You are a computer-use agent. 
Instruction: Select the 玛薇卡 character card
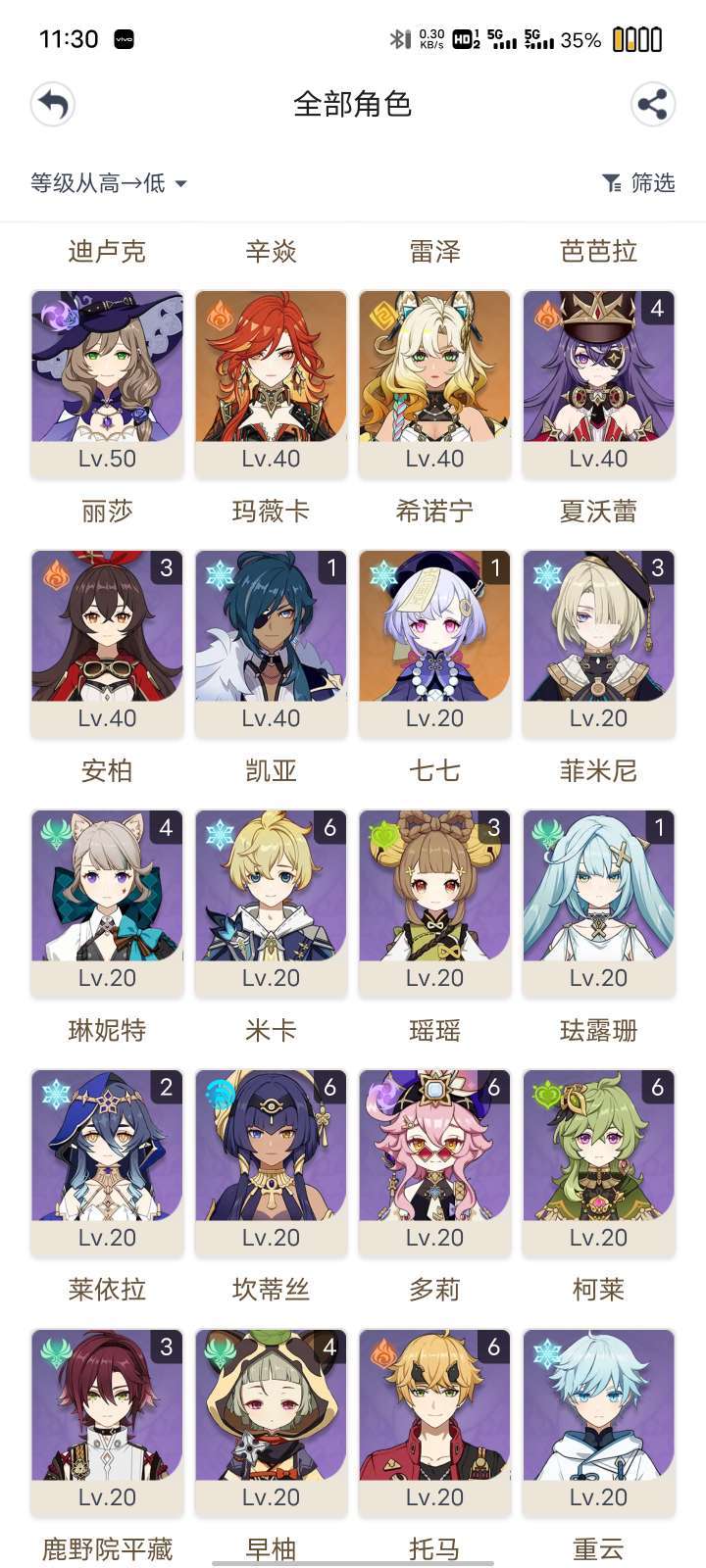pos(271,384)
